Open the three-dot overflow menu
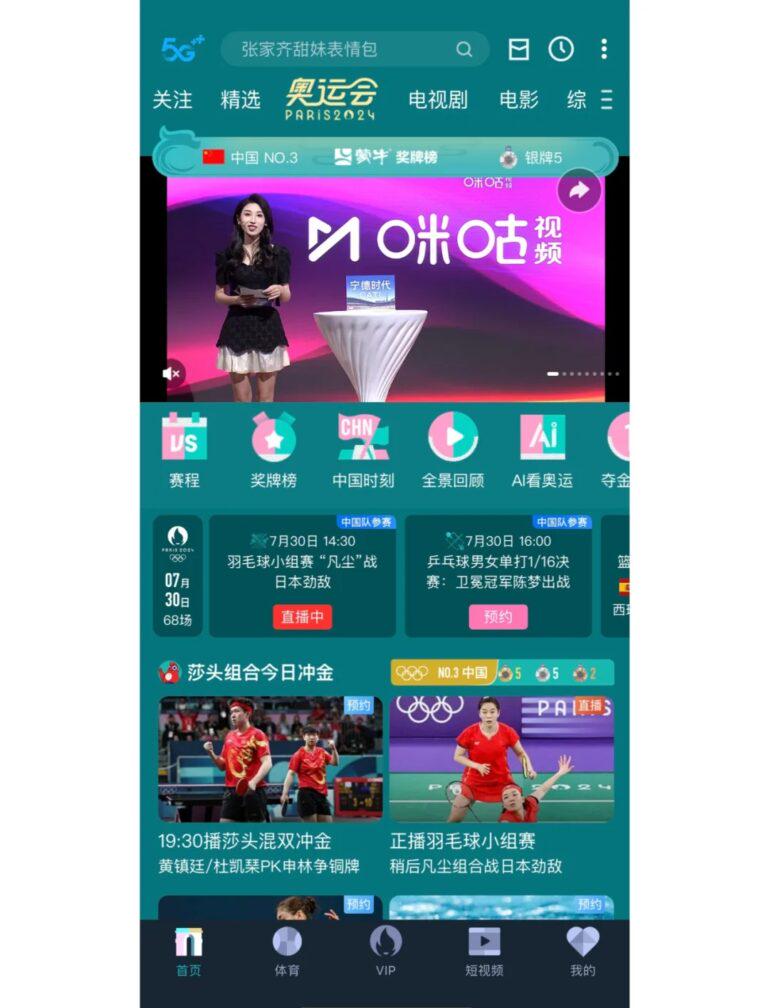The height and width of the screenshot is (1008, 769). 603,49
